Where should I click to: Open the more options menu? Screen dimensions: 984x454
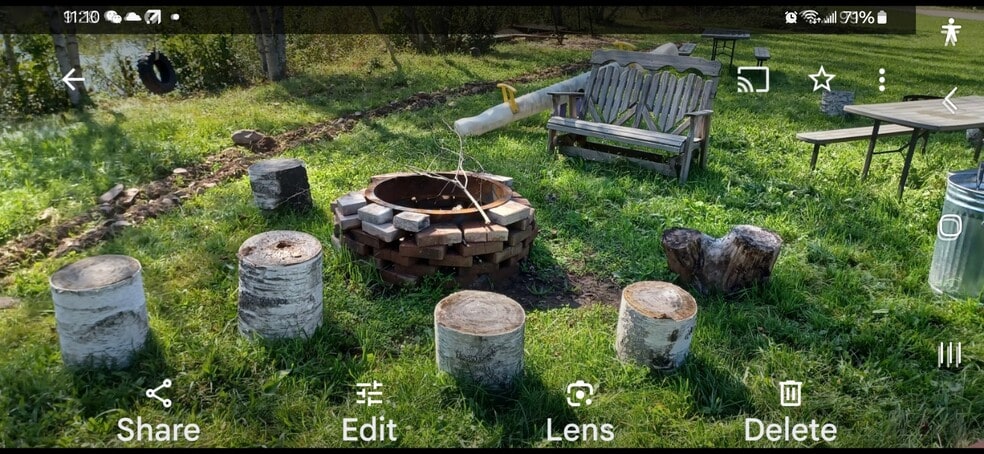tap(881, 80)
